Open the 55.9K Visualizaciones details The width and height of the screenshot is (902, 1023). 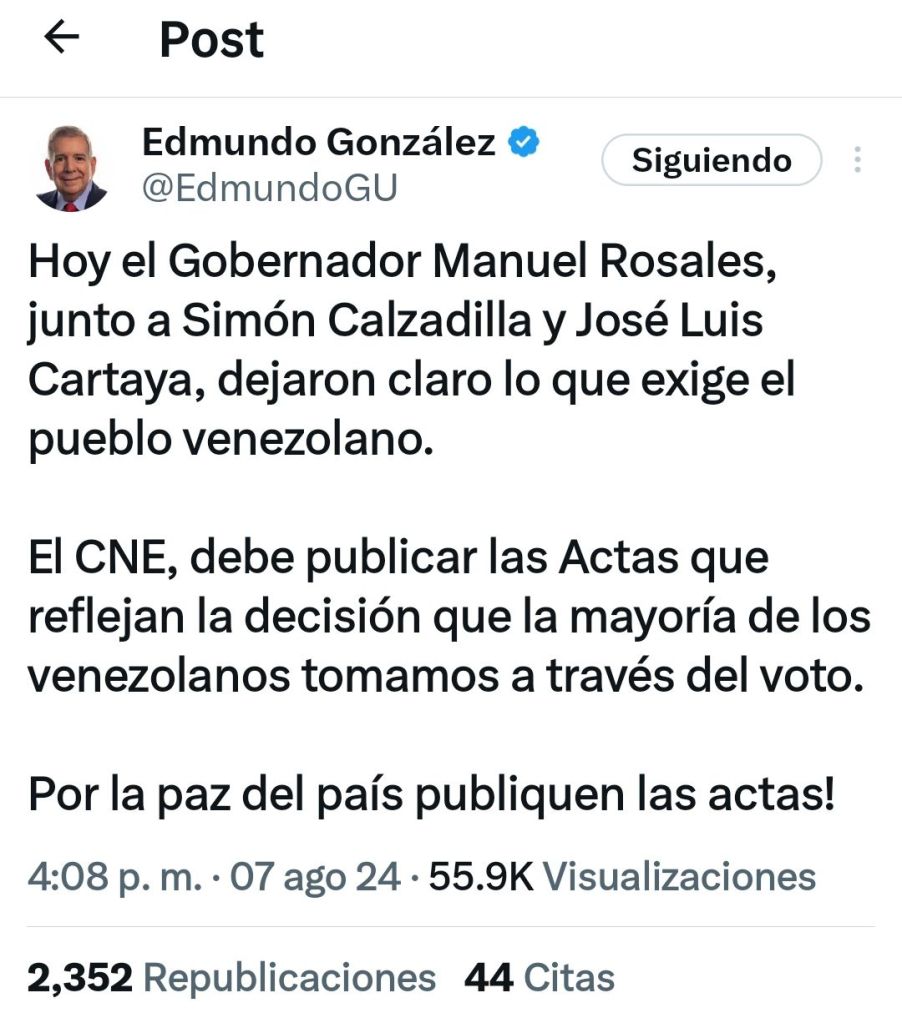622,877
